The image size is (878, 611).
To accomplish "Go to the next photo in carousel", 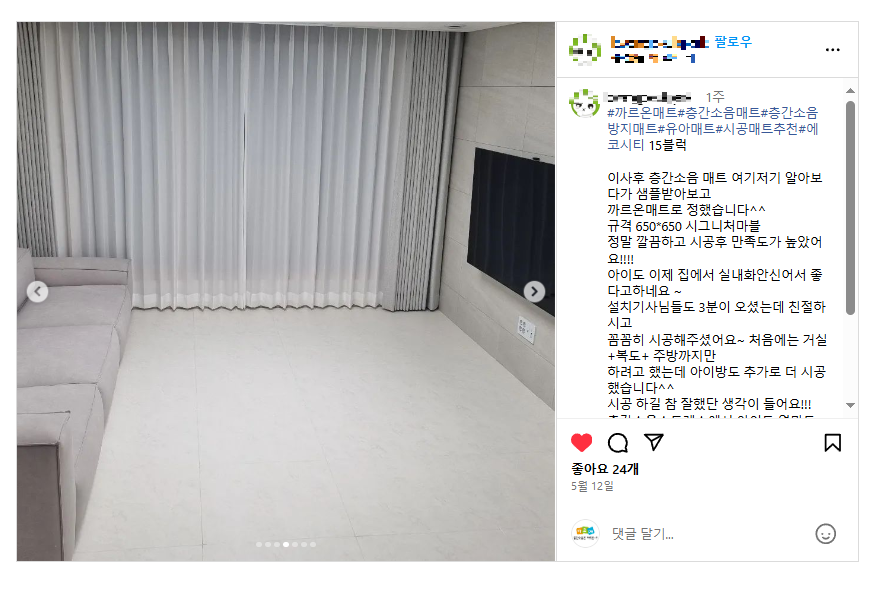I will pyautogui.click(x=535, y=292).
